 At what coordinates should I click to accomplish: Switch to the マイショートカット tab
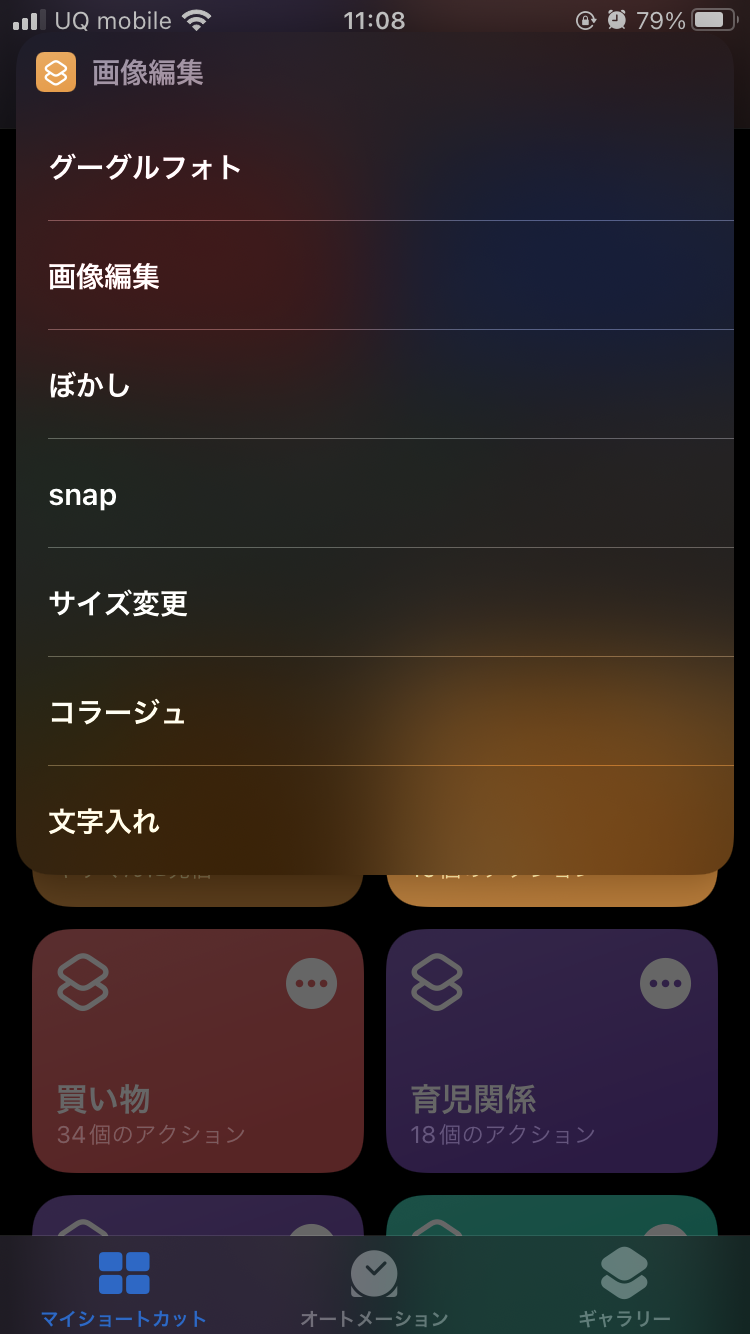point(124,1288)
